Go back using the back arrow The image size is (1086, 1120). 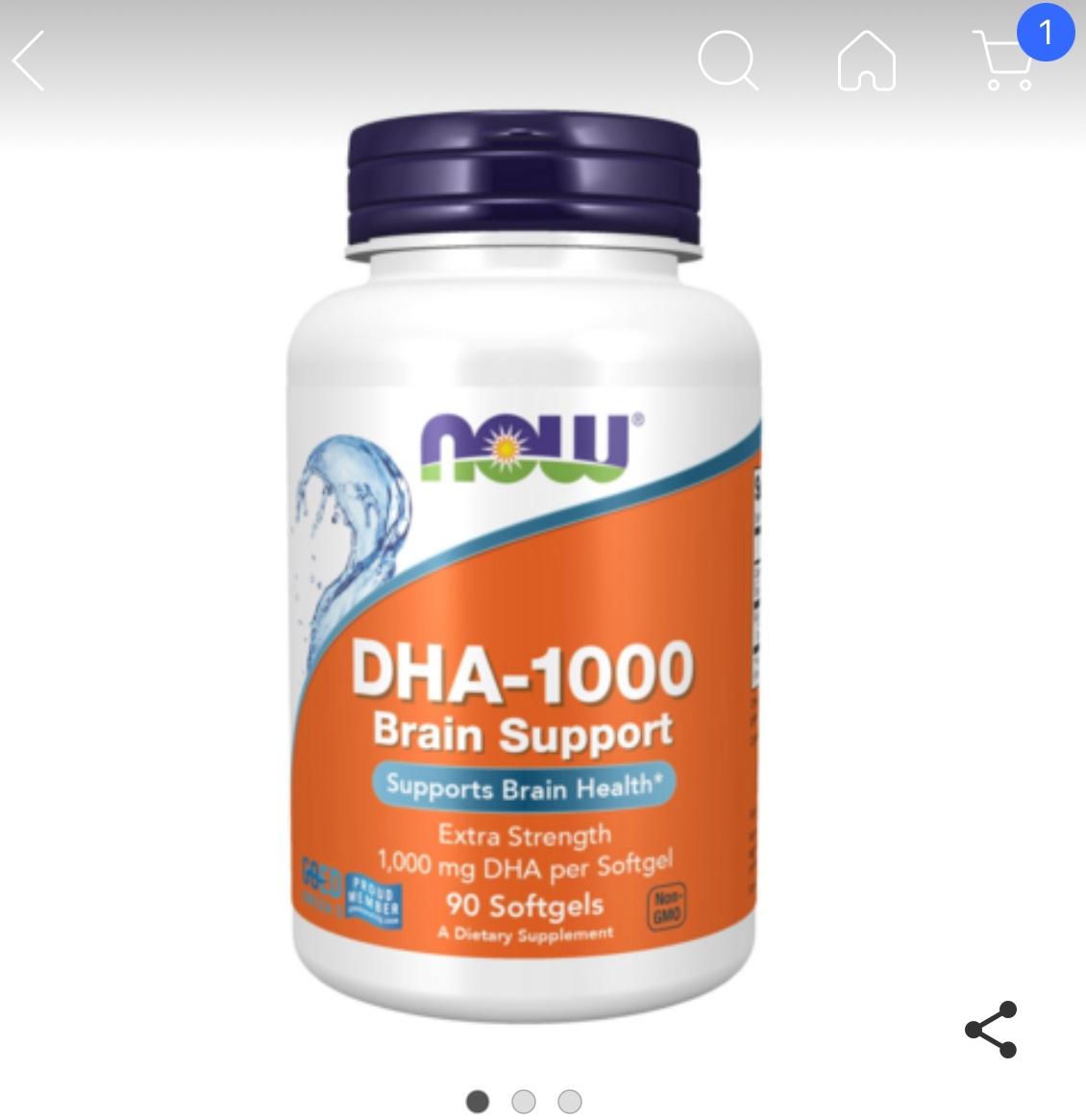[29, 61]
